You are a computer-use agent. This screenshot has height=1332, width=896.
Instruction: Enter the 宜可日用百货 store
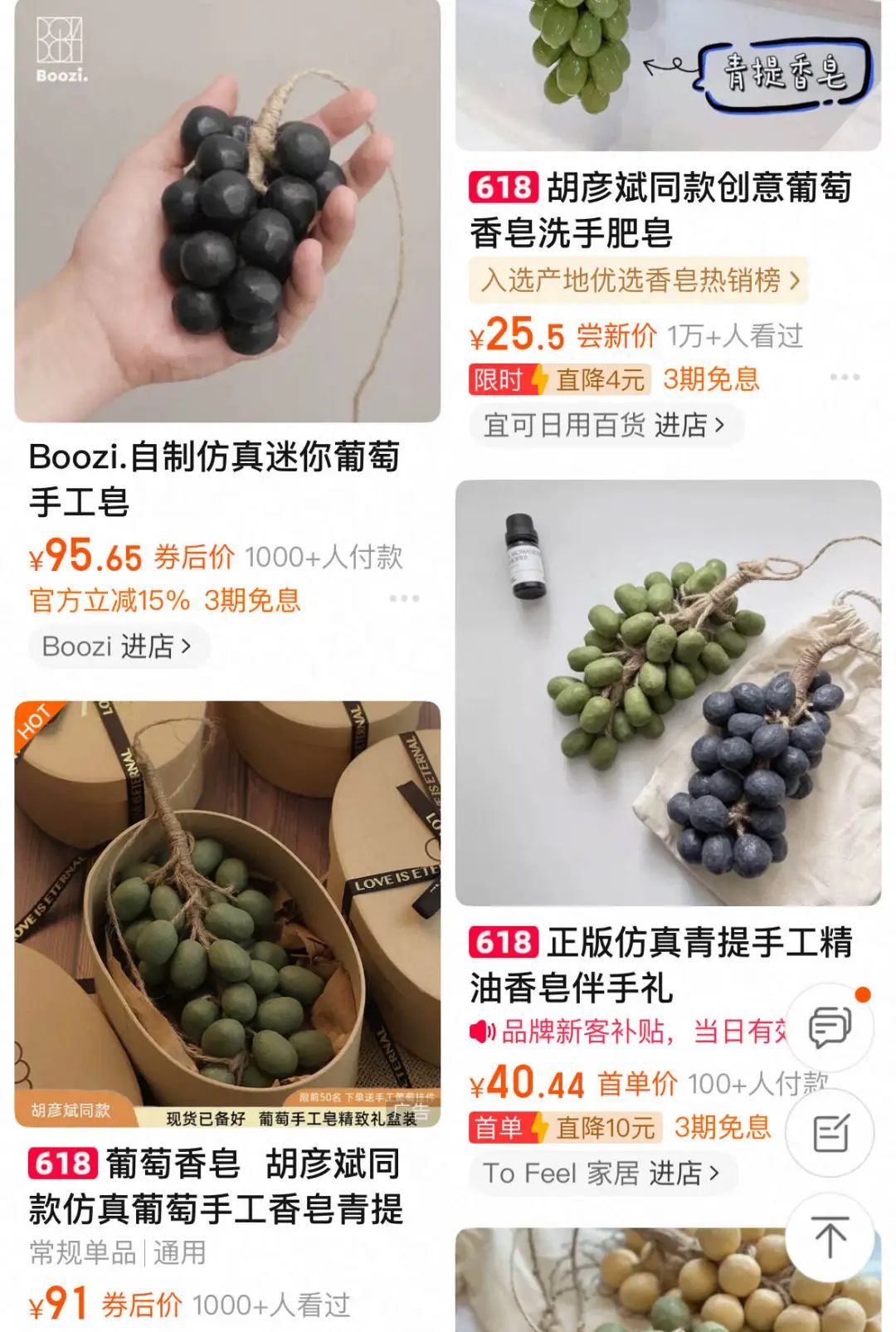pos(604,425)
